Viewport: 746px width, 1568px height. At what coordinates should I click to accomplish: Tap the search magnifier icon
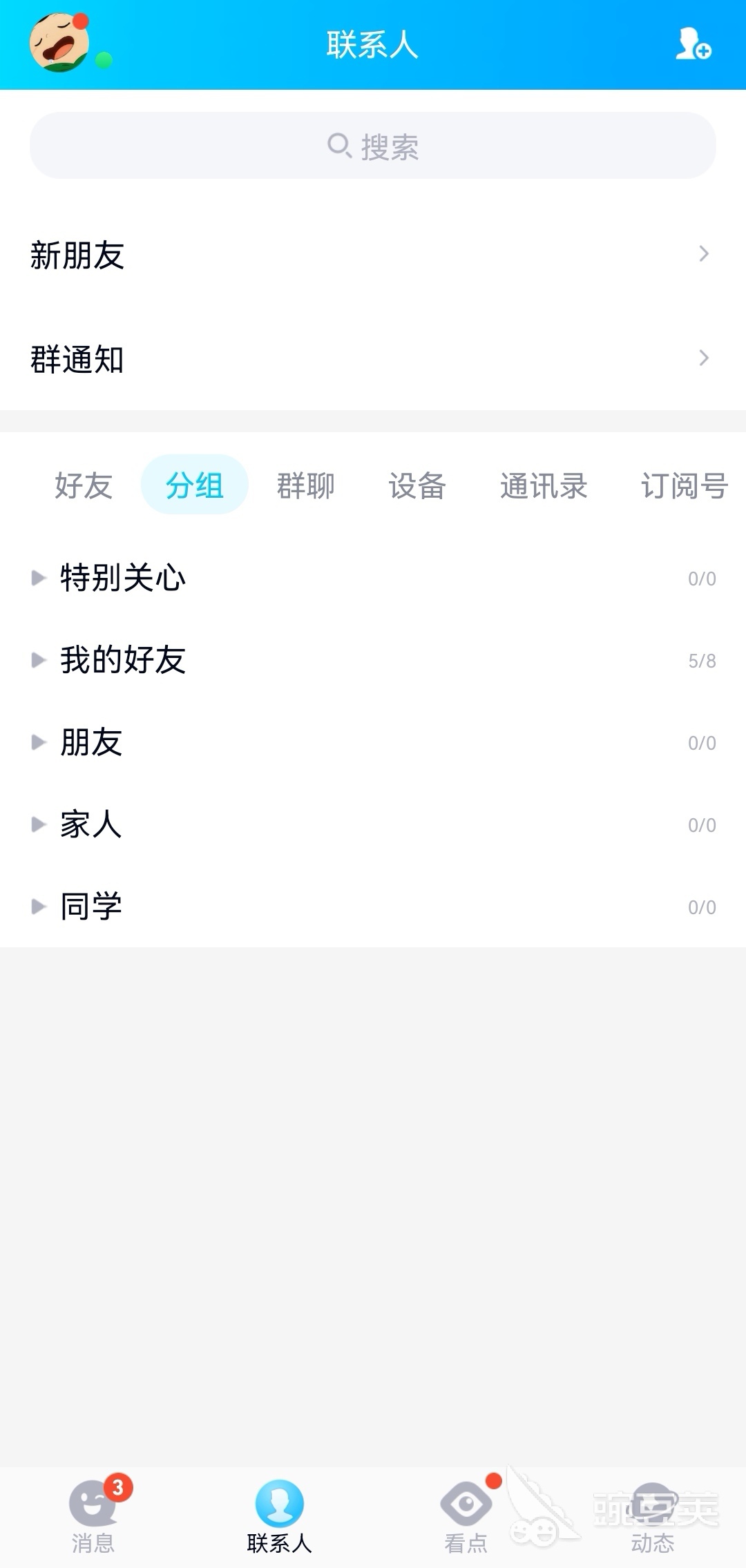tap(338, 145)
